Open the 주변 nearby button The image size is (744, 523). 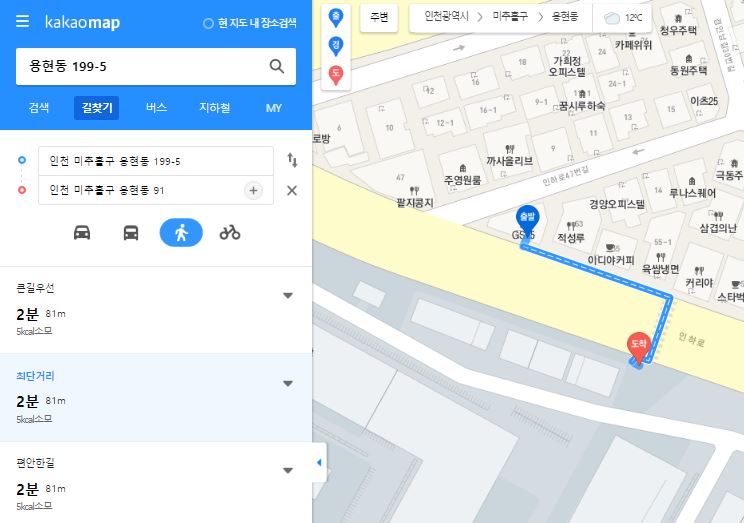[380, 18]
